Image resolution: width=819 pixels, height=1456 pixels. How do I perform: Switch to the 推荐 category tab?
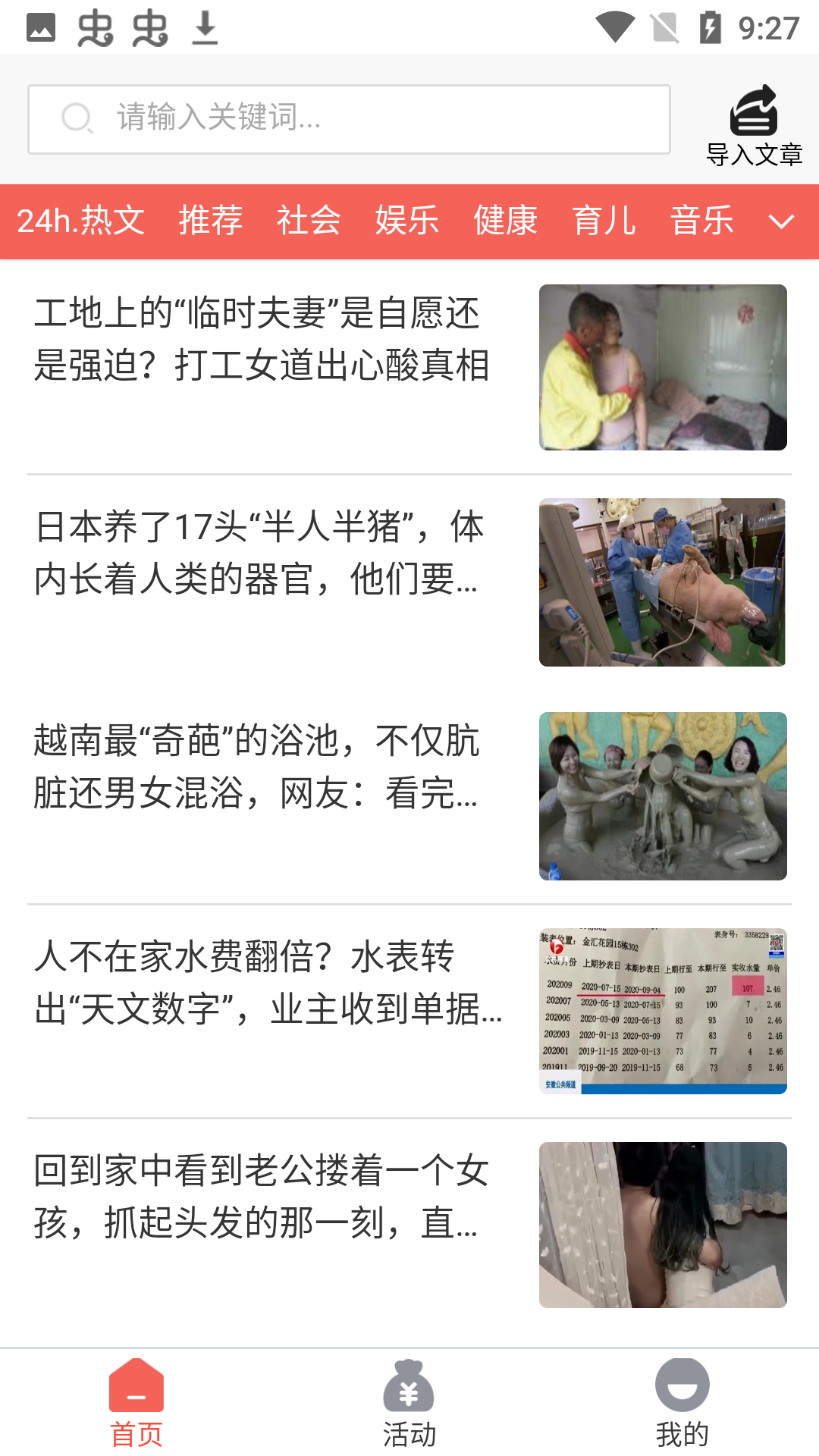(x=210, y=221)
